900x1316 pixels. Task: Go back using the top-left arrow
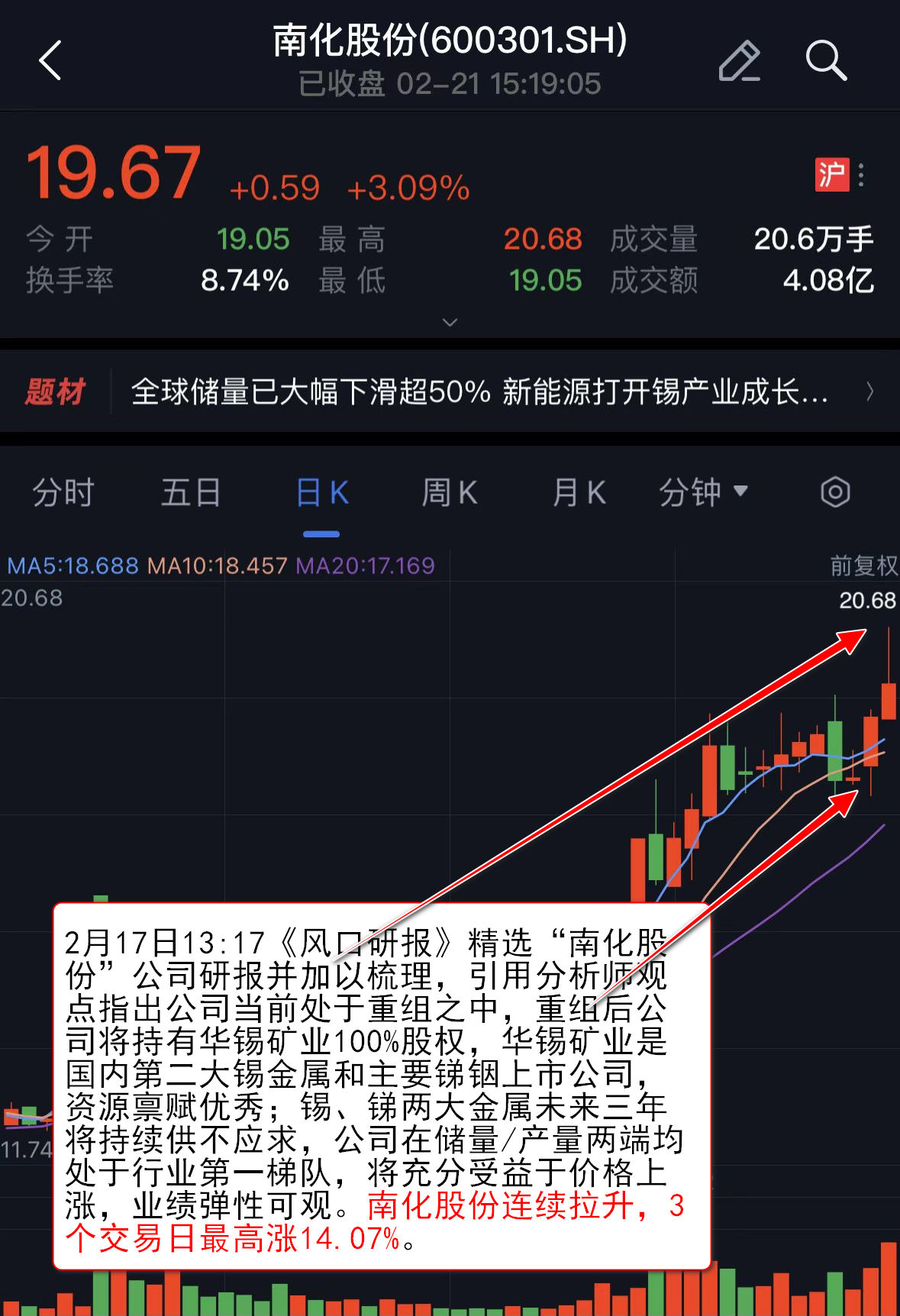click(x=50, y=60)
